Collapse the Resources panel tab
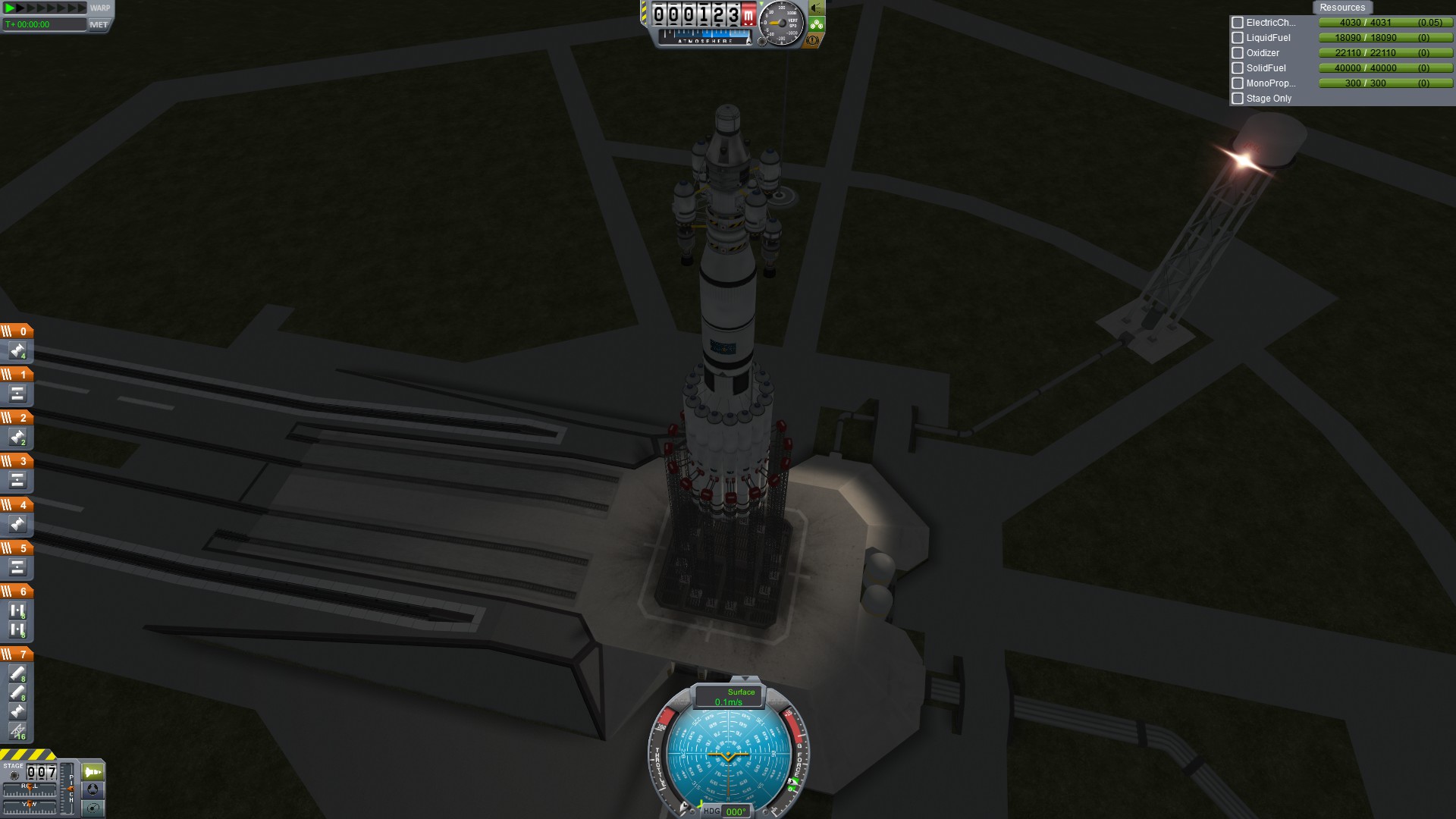Viewport: 1456px width, 819px height. pos(1341,8)
